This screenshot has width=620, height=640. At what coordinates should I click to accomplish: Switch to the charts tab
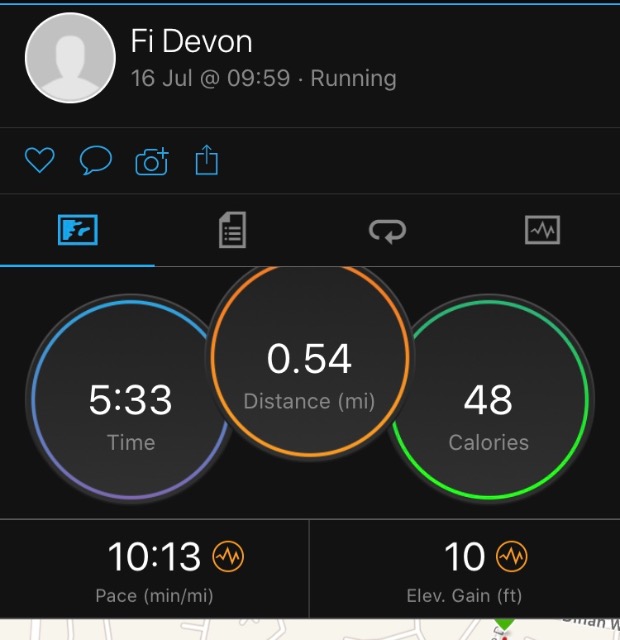(542, 231)
